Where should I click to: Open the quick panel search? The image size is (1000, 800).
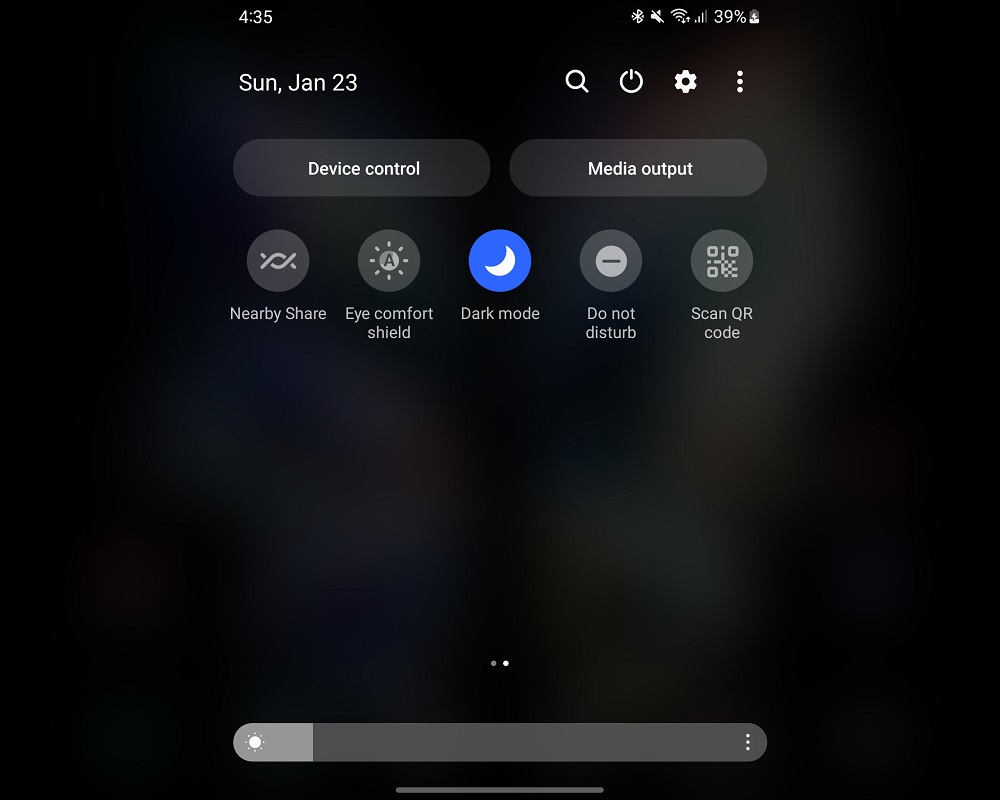pyautogui.click(x=577, y=82)
